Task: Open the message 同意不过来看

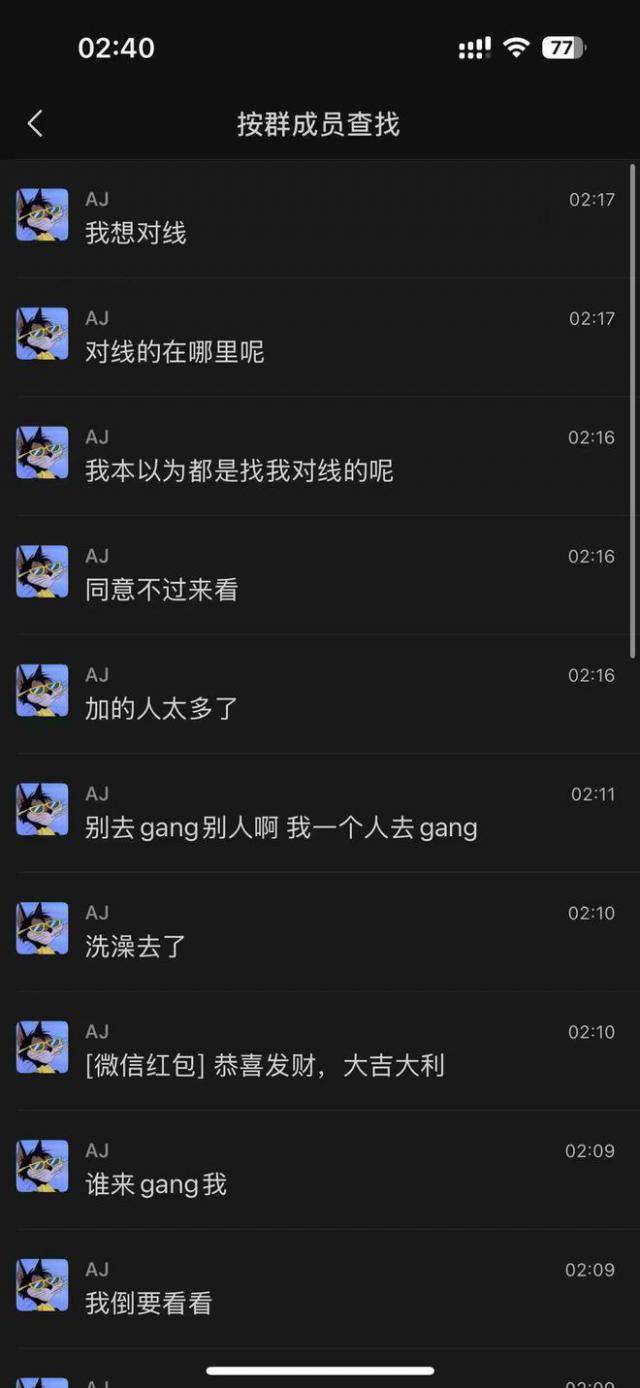Action: tap(162, 590)
